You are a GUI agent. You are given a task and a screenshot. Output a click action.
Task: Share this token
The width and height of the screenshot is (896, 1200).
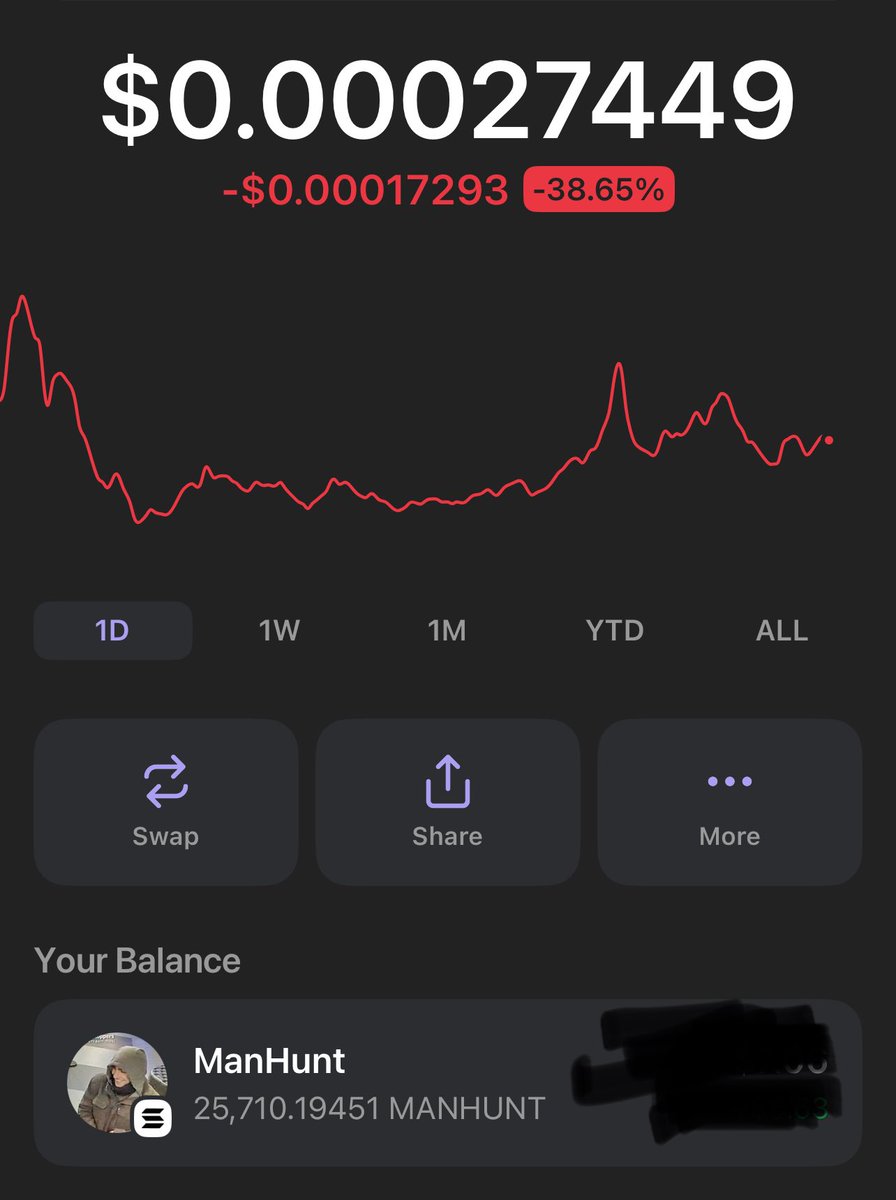click(447, 802)
